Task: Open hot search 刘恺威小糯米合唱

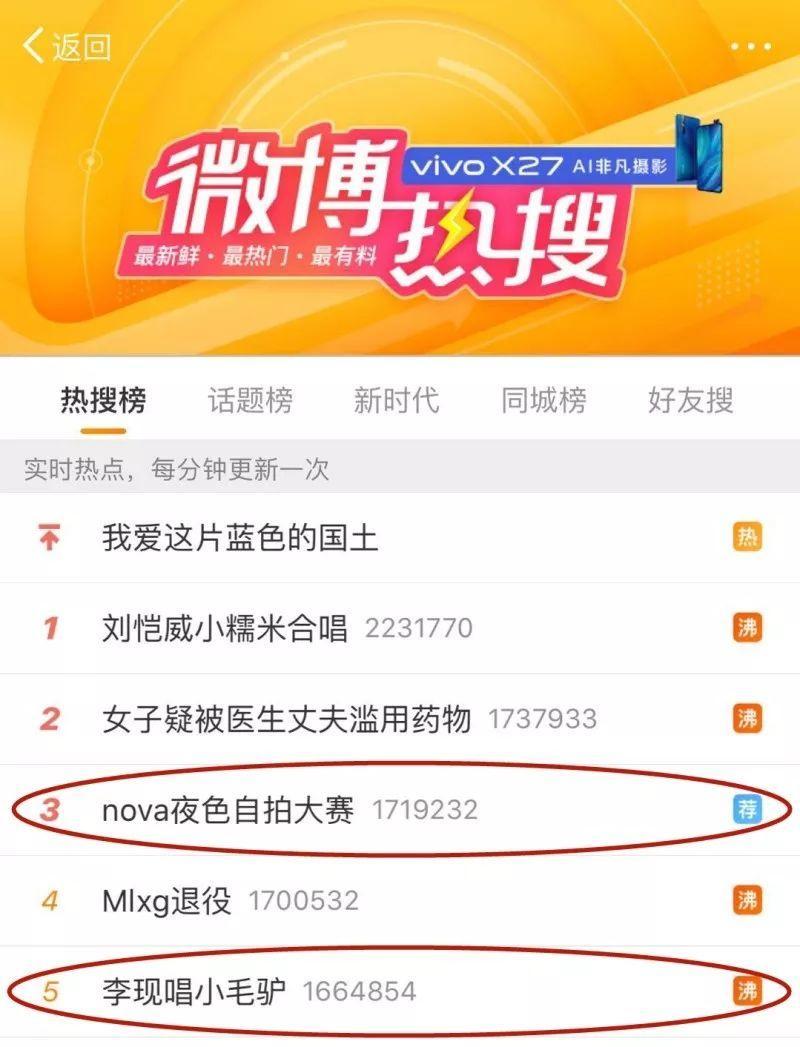Action: [225, 628]
